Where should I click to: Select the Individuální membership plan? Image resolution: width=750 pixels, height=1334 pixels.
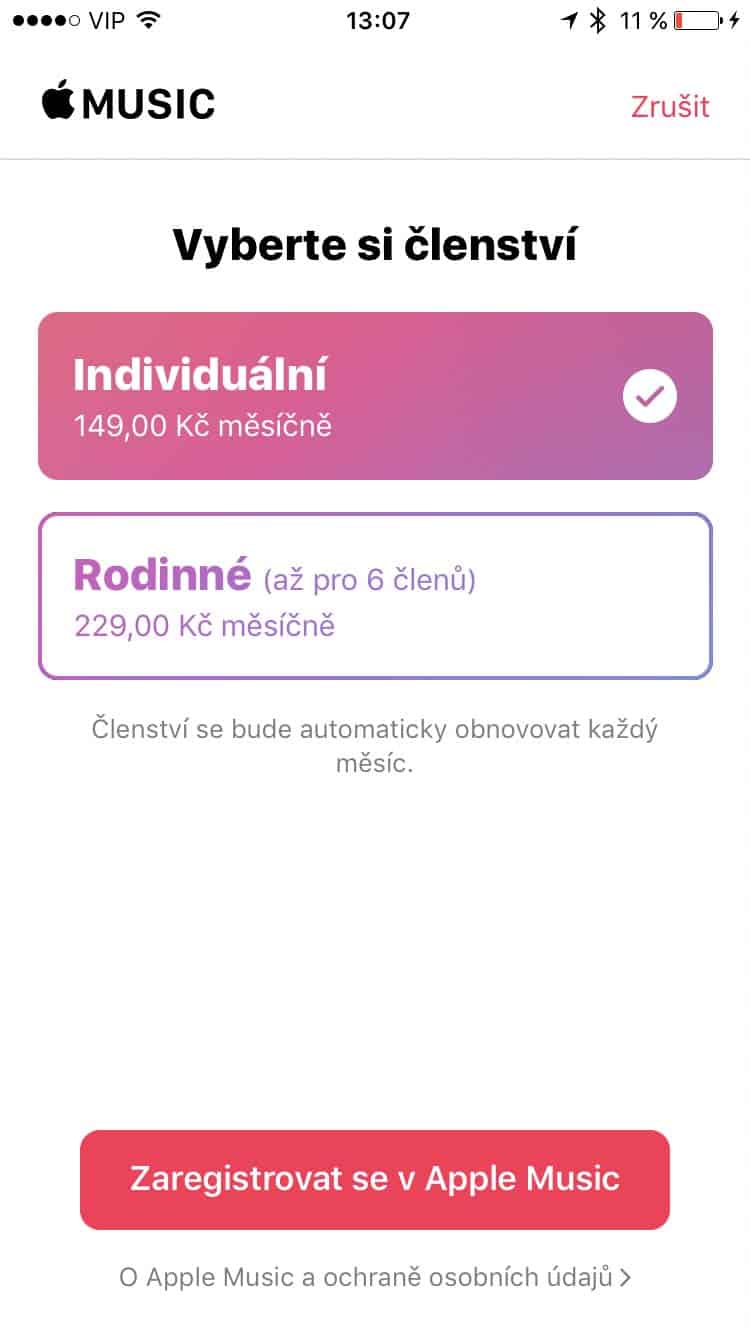point(375,396)
